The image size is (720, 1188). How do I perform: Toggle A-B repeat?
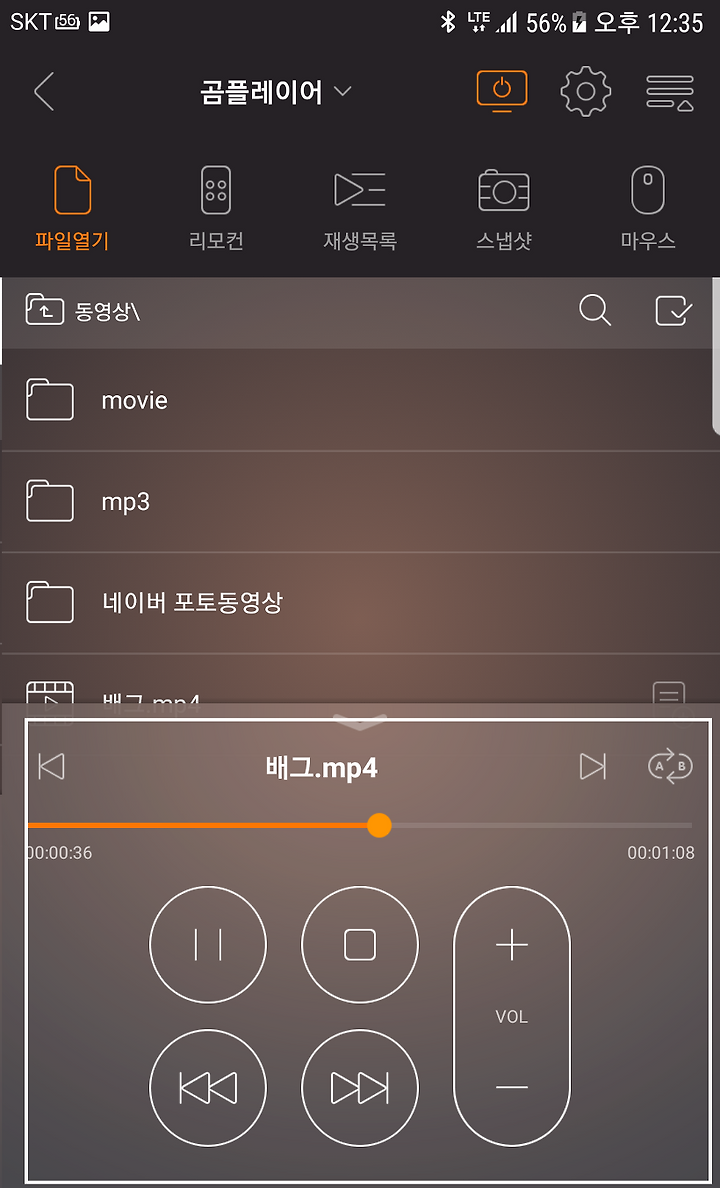[670, 766]
